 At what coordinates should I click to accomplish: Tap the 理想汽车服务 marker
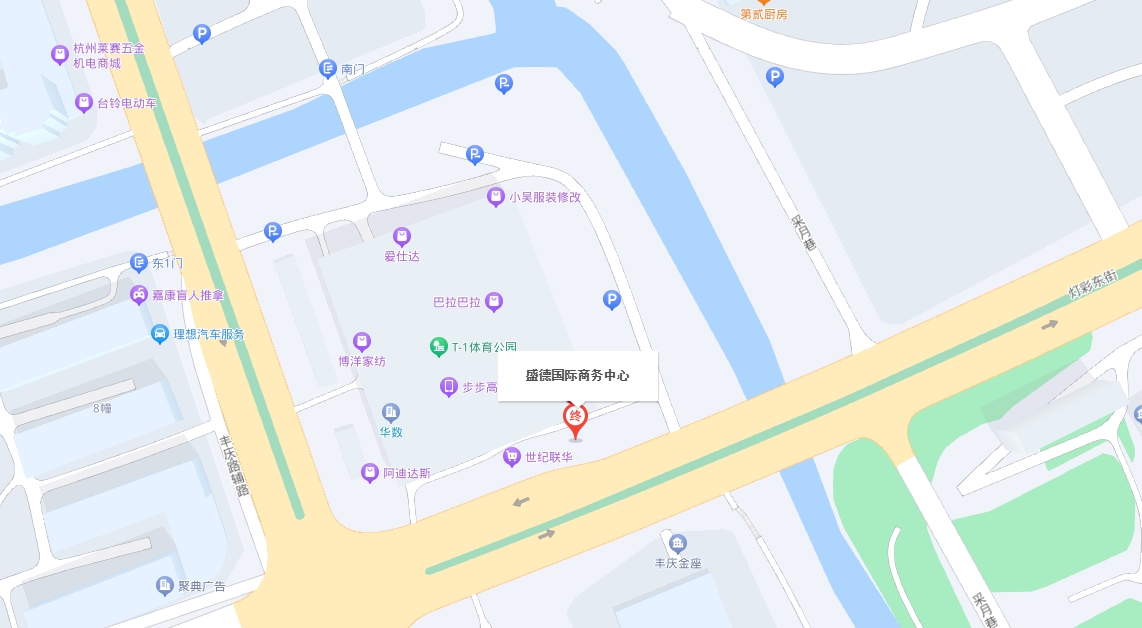159,334
